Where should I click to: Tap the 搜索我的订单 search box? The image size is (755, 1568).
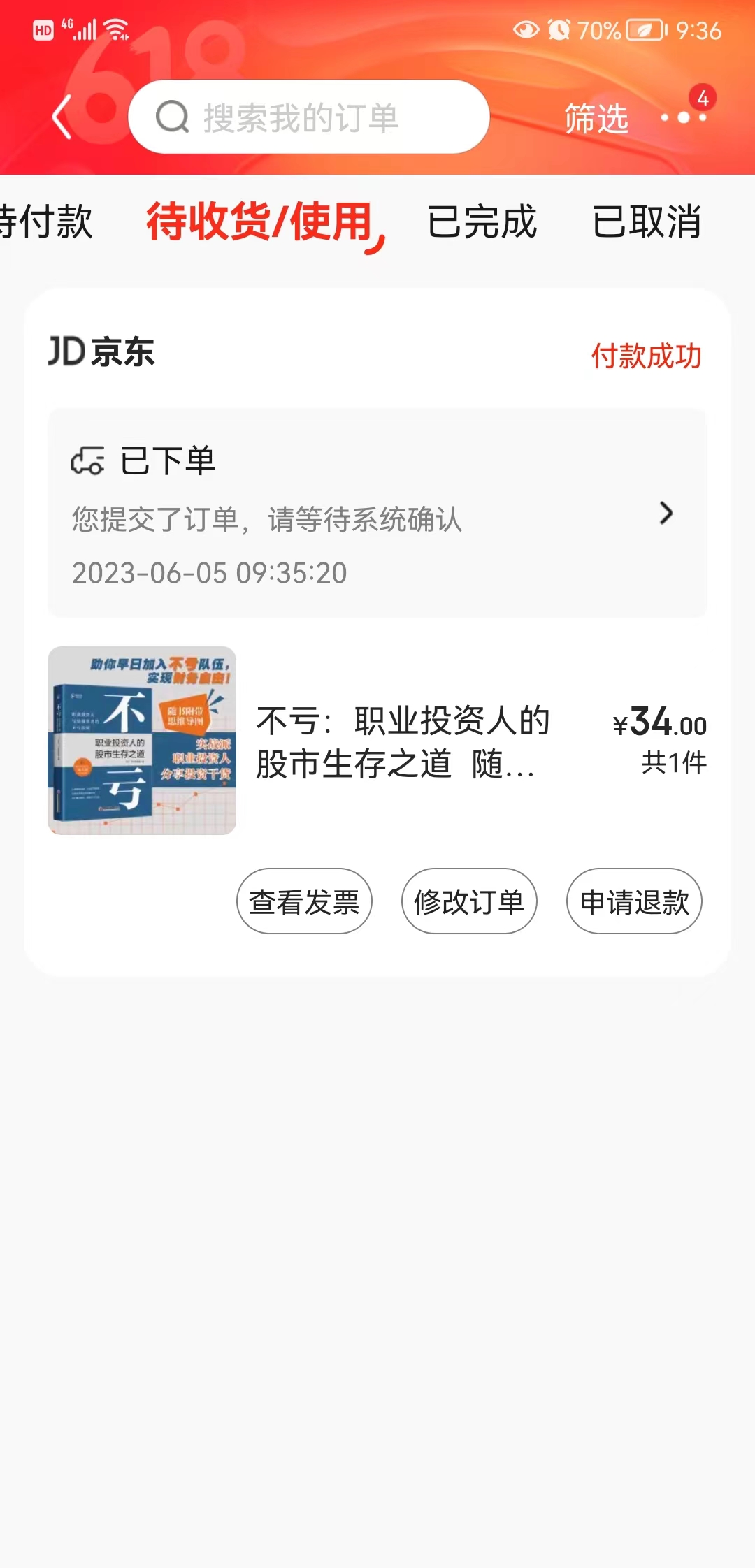tap(308, 117)
